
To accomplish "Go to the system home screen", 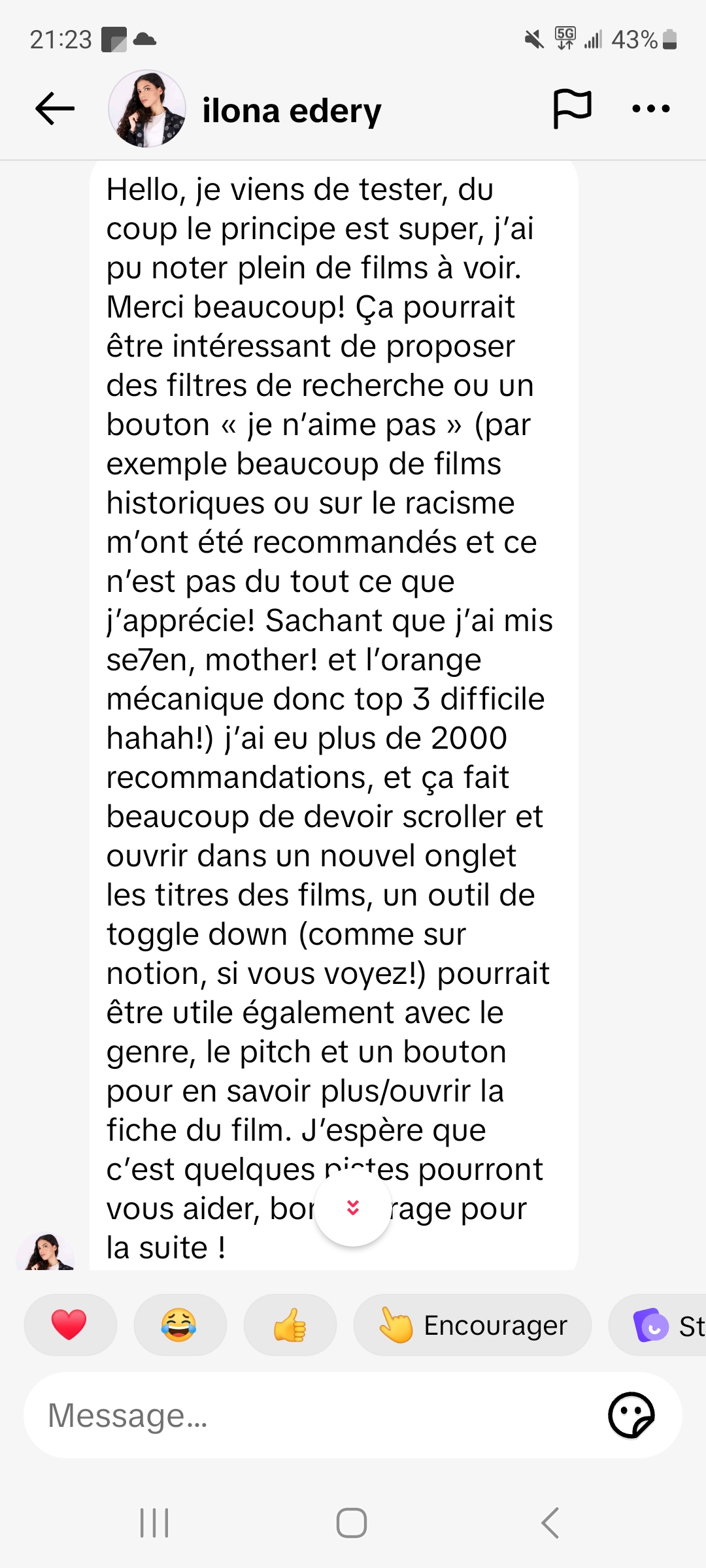I will (352, 1523).
